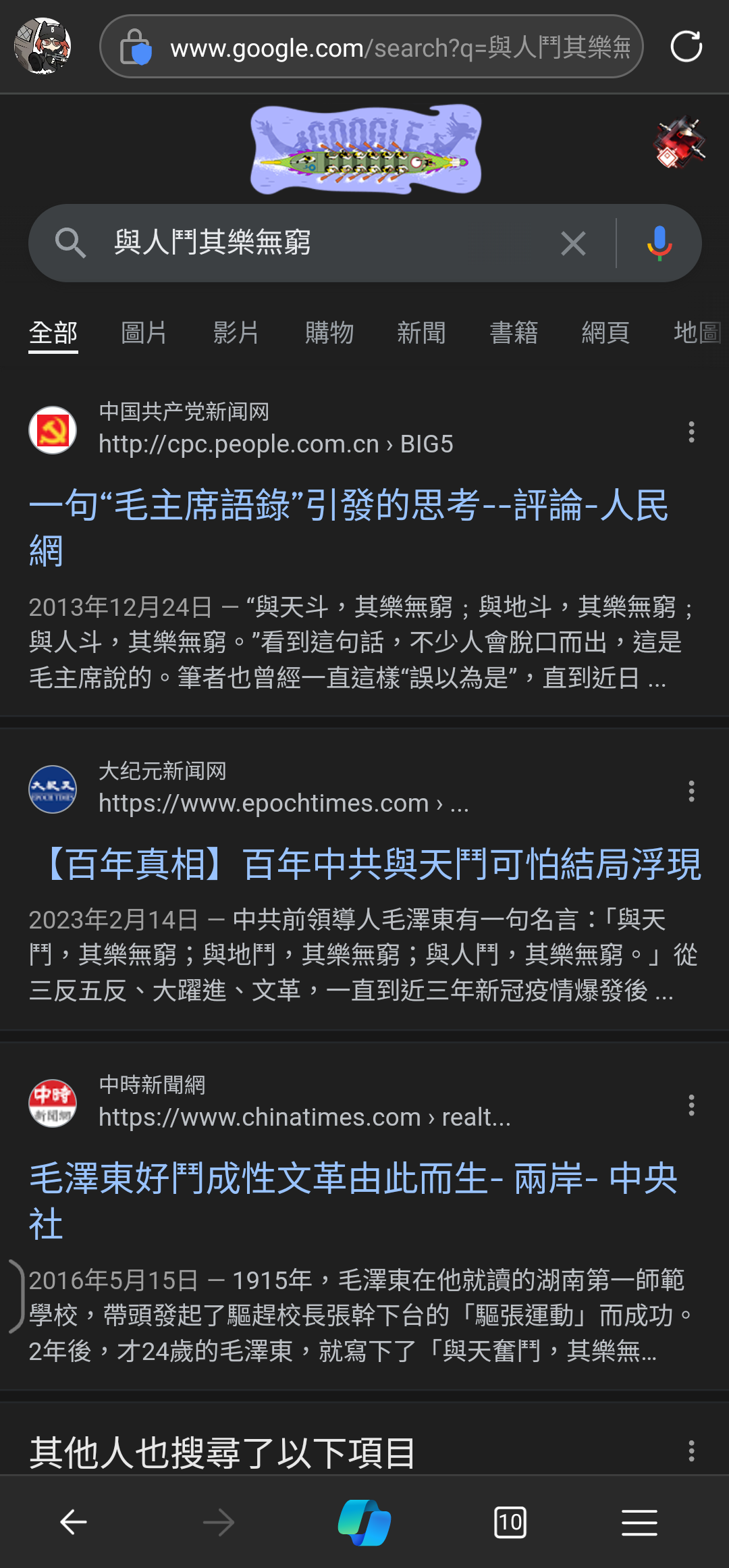
Task: Open more options for the 中時新聞網 result
Action: pyautogui.click(x=691, y=1105)
